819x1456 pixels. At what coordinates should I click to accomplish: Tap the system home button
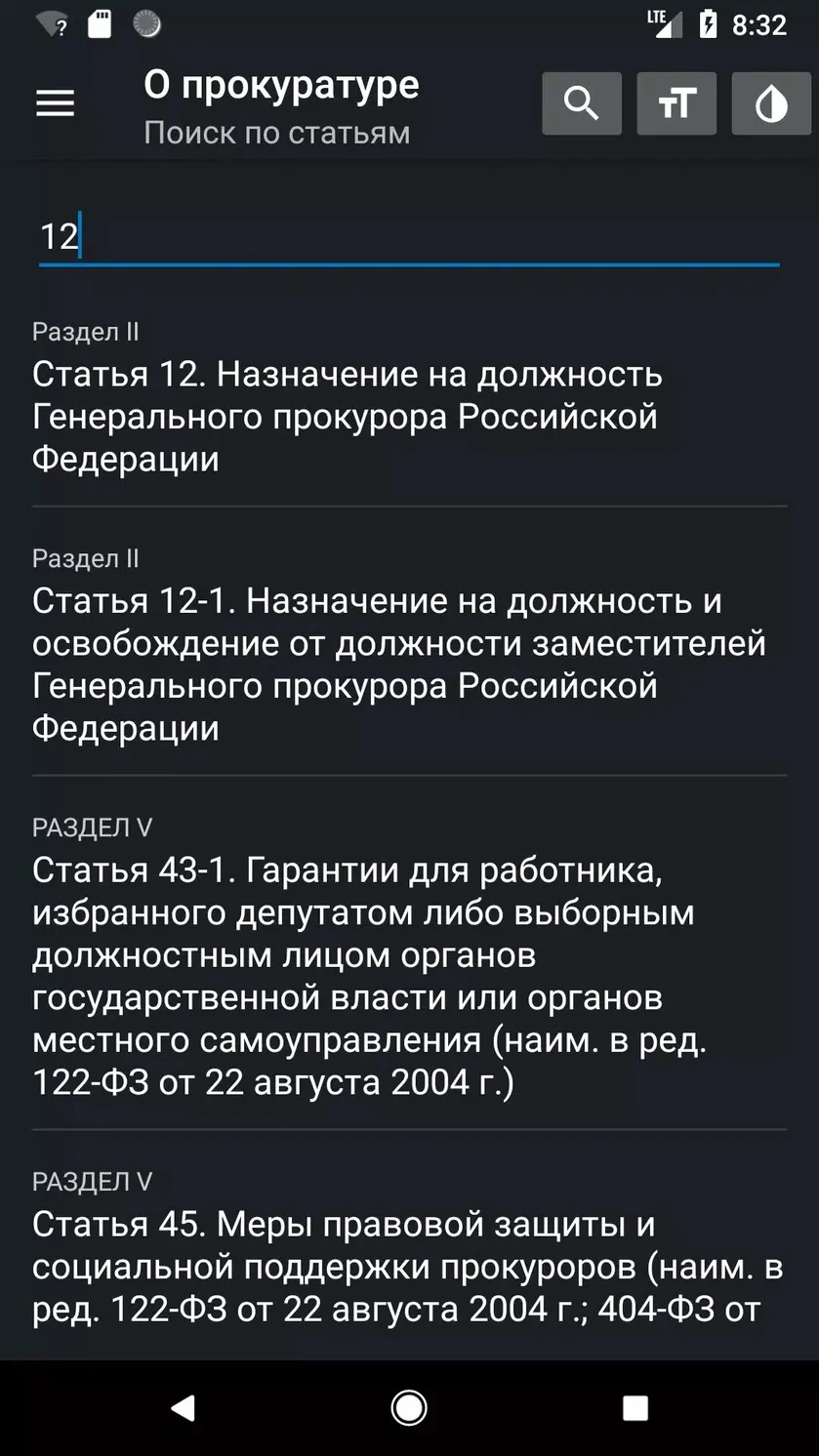pos(409,1407)
